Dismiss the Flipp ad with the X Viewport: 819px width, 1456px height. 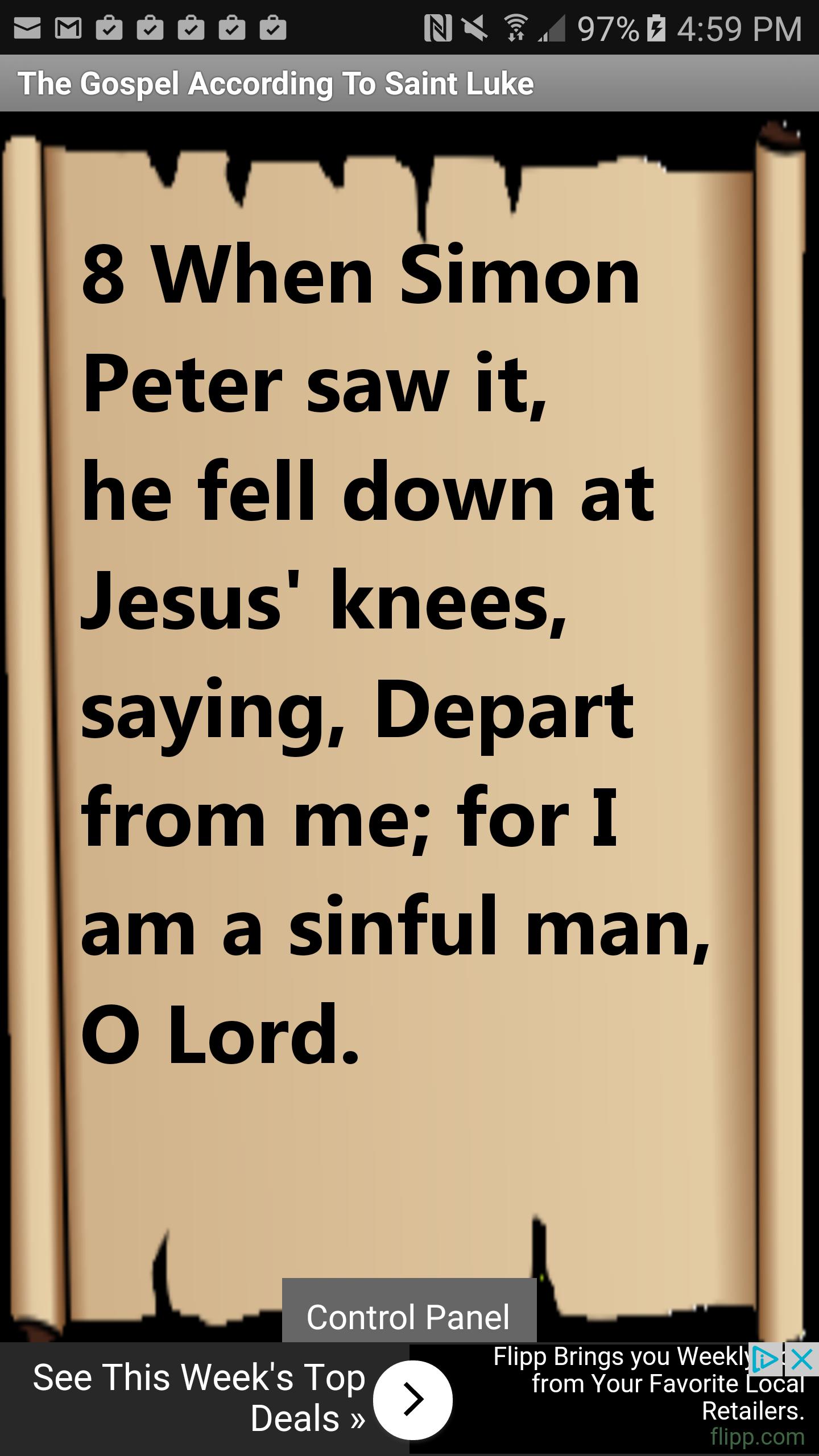[x=802, y=1359]
